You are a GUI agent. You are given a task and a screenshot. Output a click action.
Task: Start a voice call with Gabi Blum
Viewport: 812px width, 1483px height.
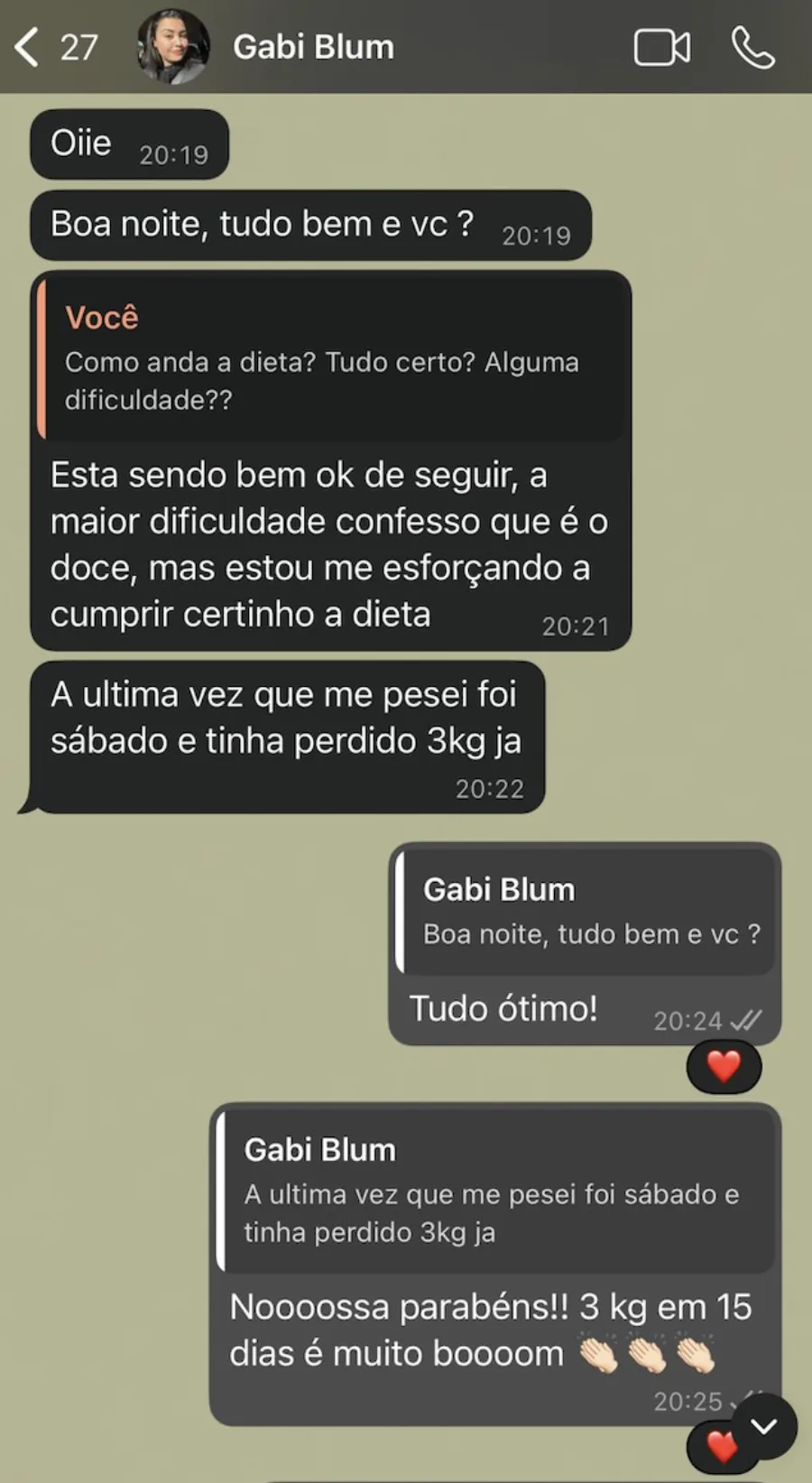point(752,48)
